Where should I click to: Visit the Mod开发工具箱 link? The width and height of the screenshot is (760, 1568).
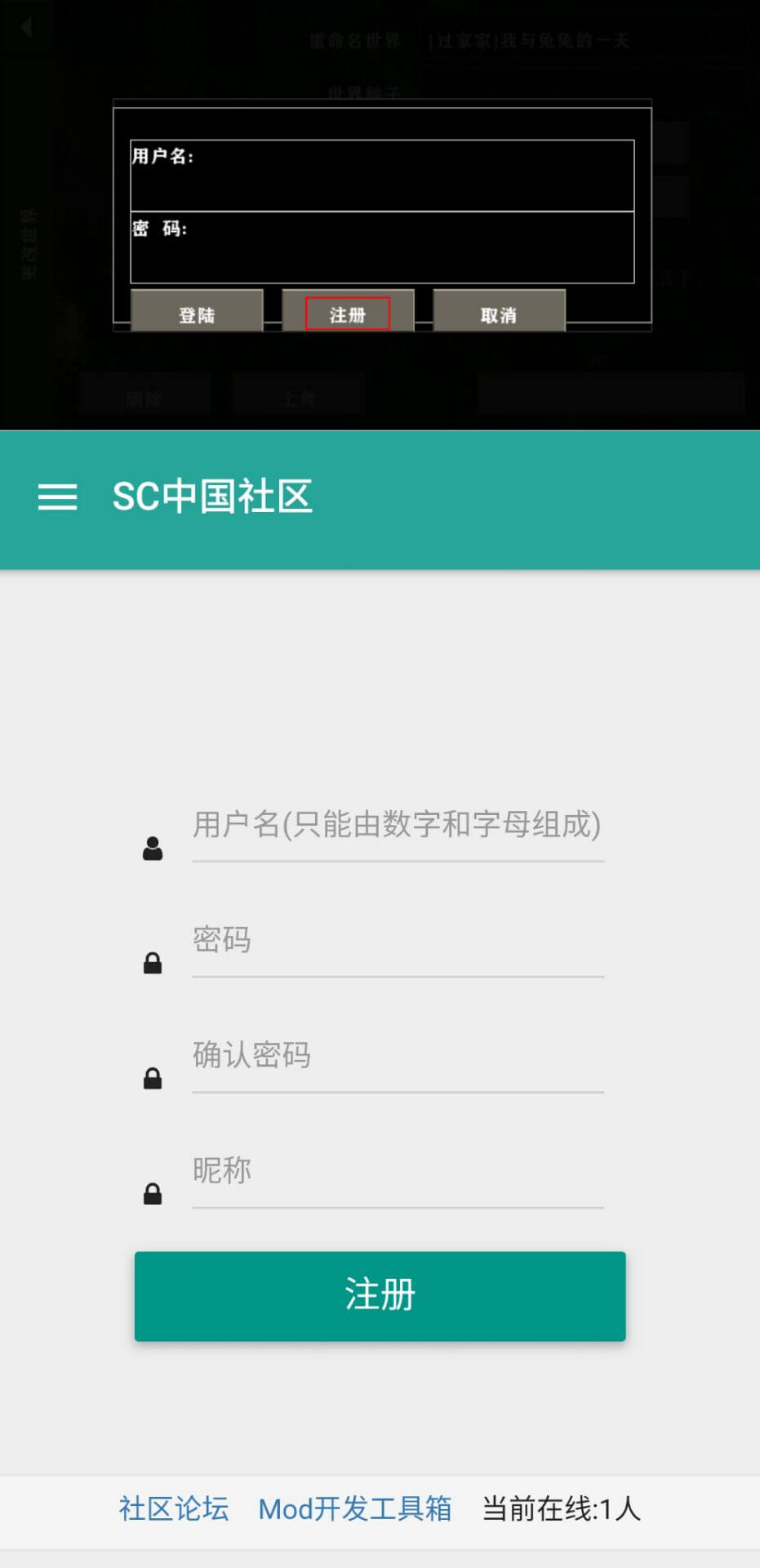pyautogui.click(x=355, y=1508)
